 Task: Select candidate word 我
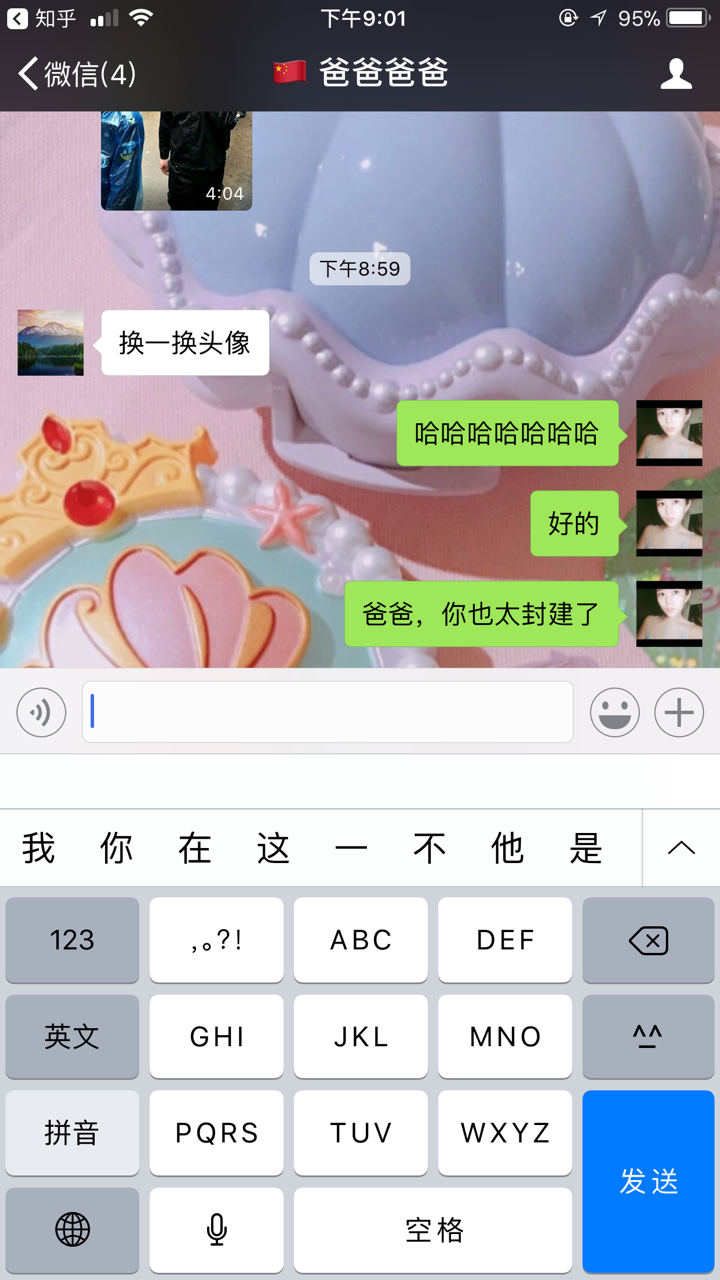[x=38, y=848]
